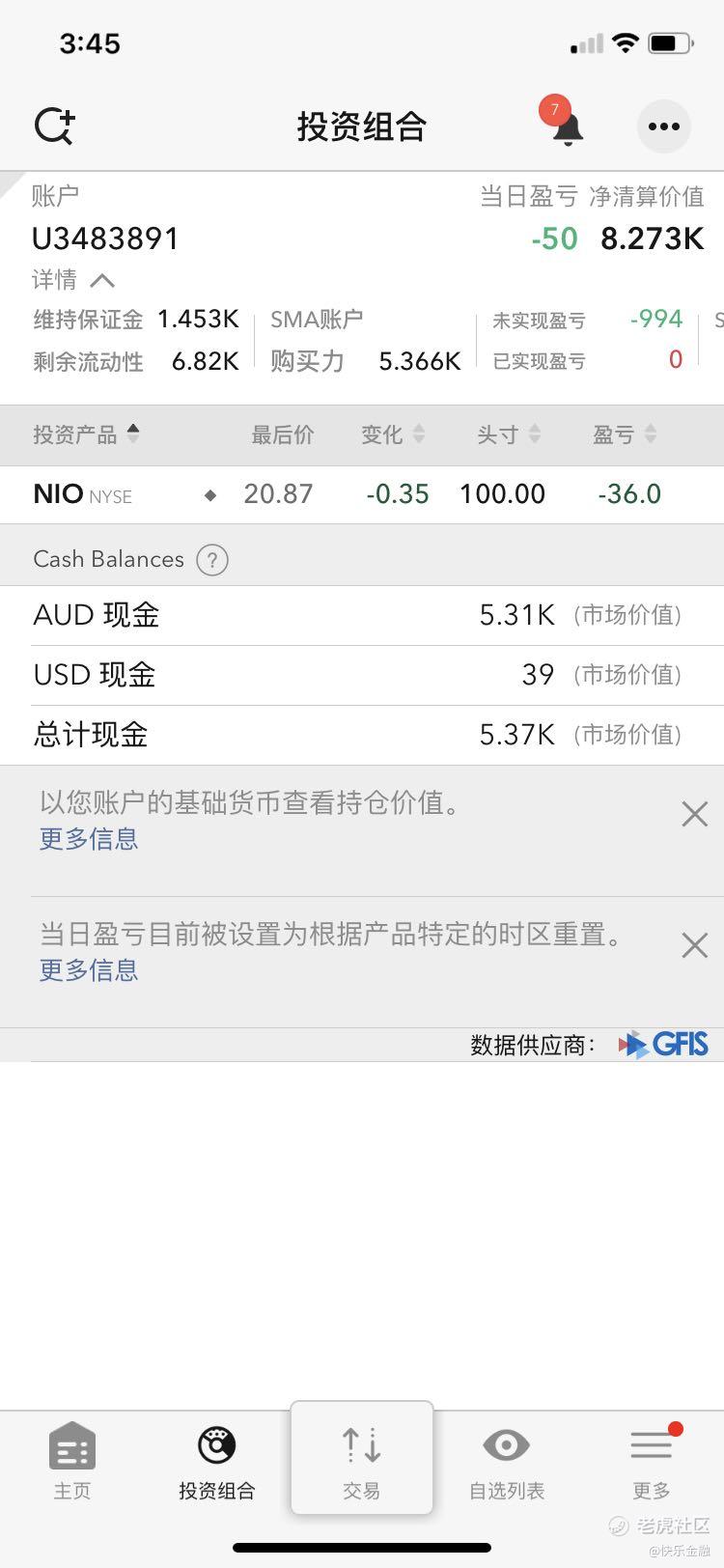The image size is (724, 1568).
Task: Open the NIO position row
Action: click(x=362, y=494)
